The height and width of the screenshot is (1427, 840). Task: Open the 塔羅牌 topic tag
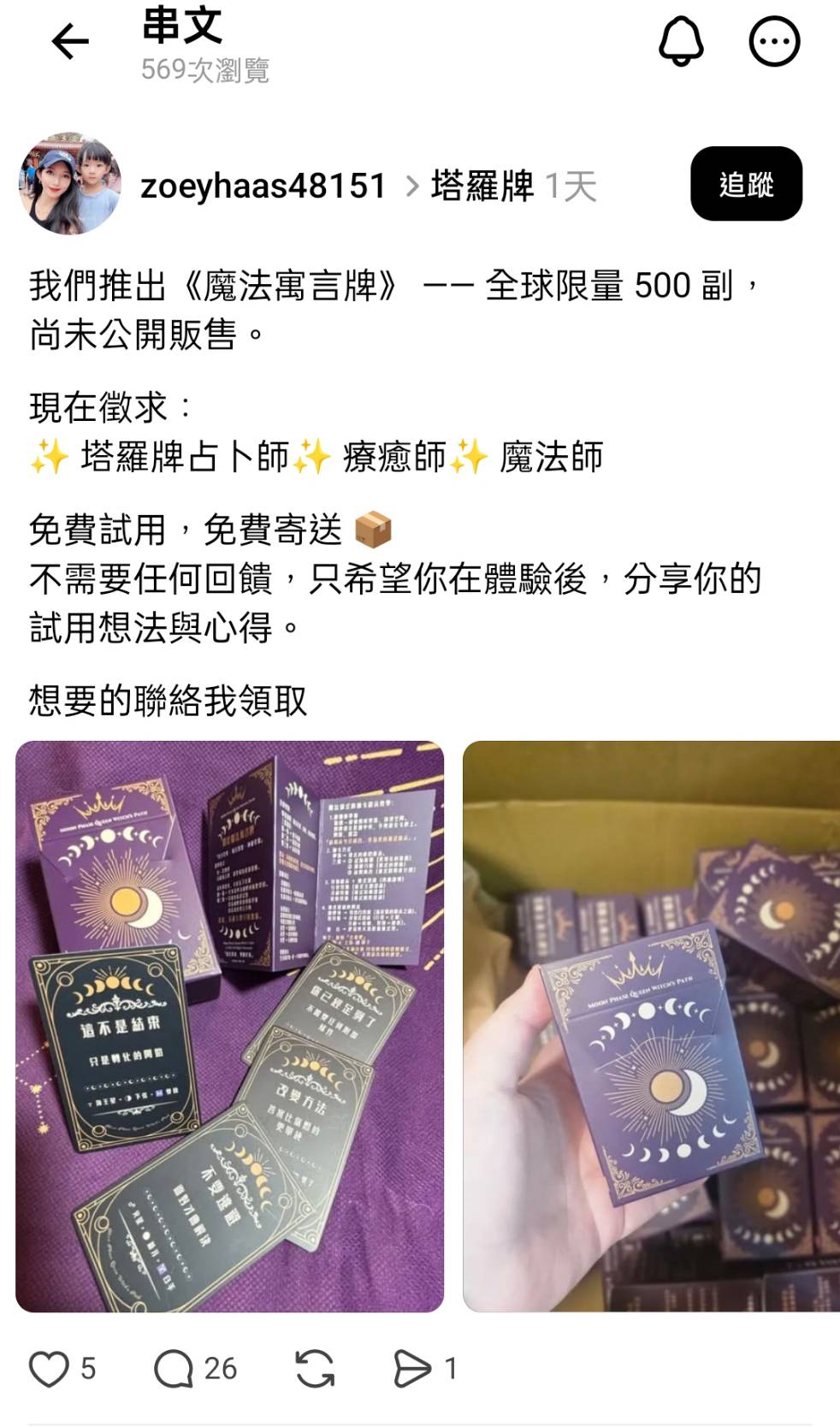[x=482, y=186]
